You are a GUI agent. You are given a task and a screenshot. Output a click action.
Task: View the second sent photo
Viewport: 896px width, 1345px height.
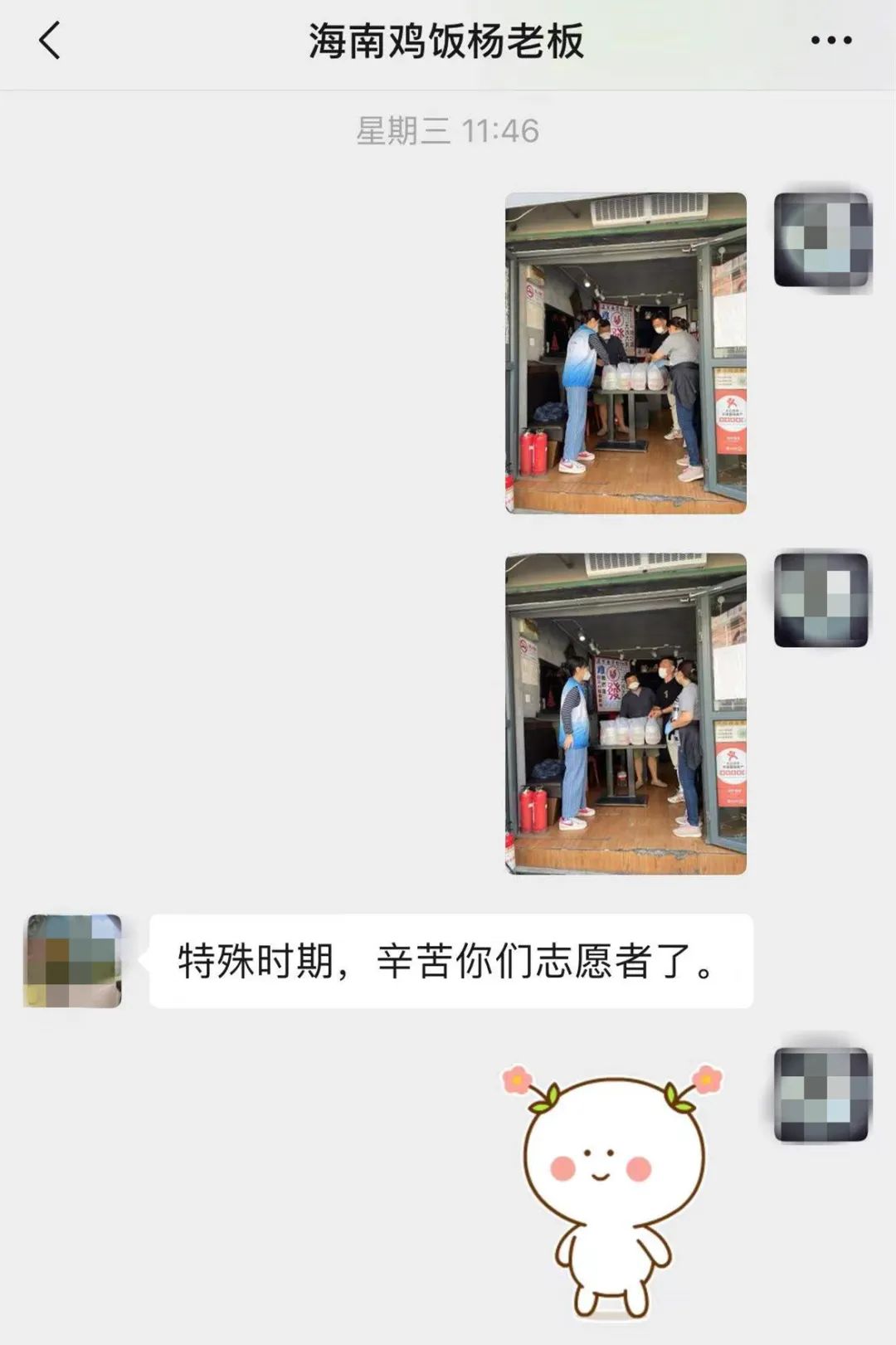pyautogui.click(x=626, y=714)
